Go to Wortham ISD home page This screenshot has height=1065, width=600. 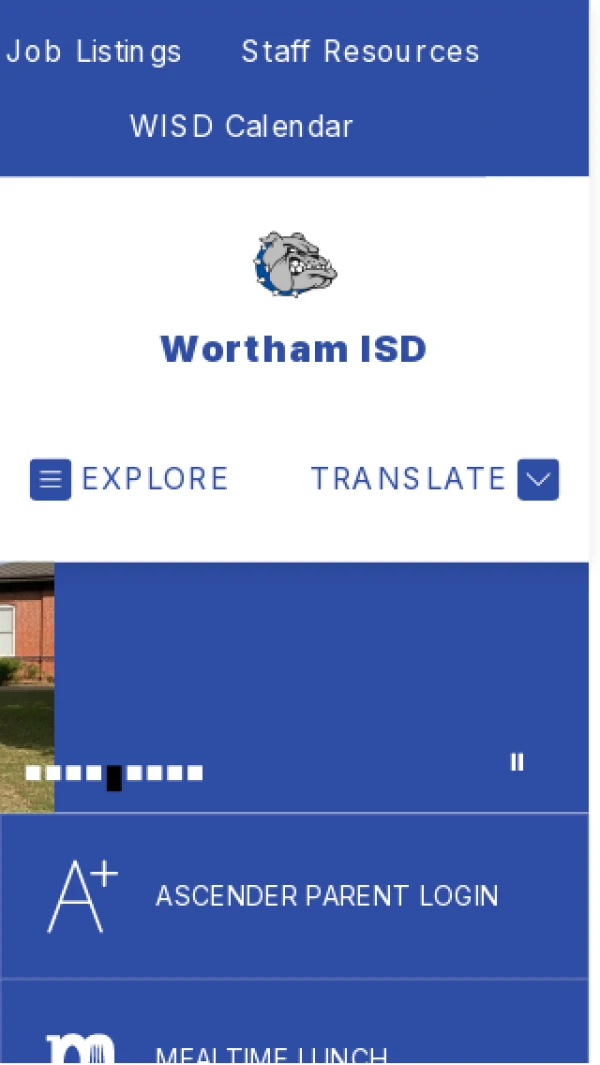(294, 349)
